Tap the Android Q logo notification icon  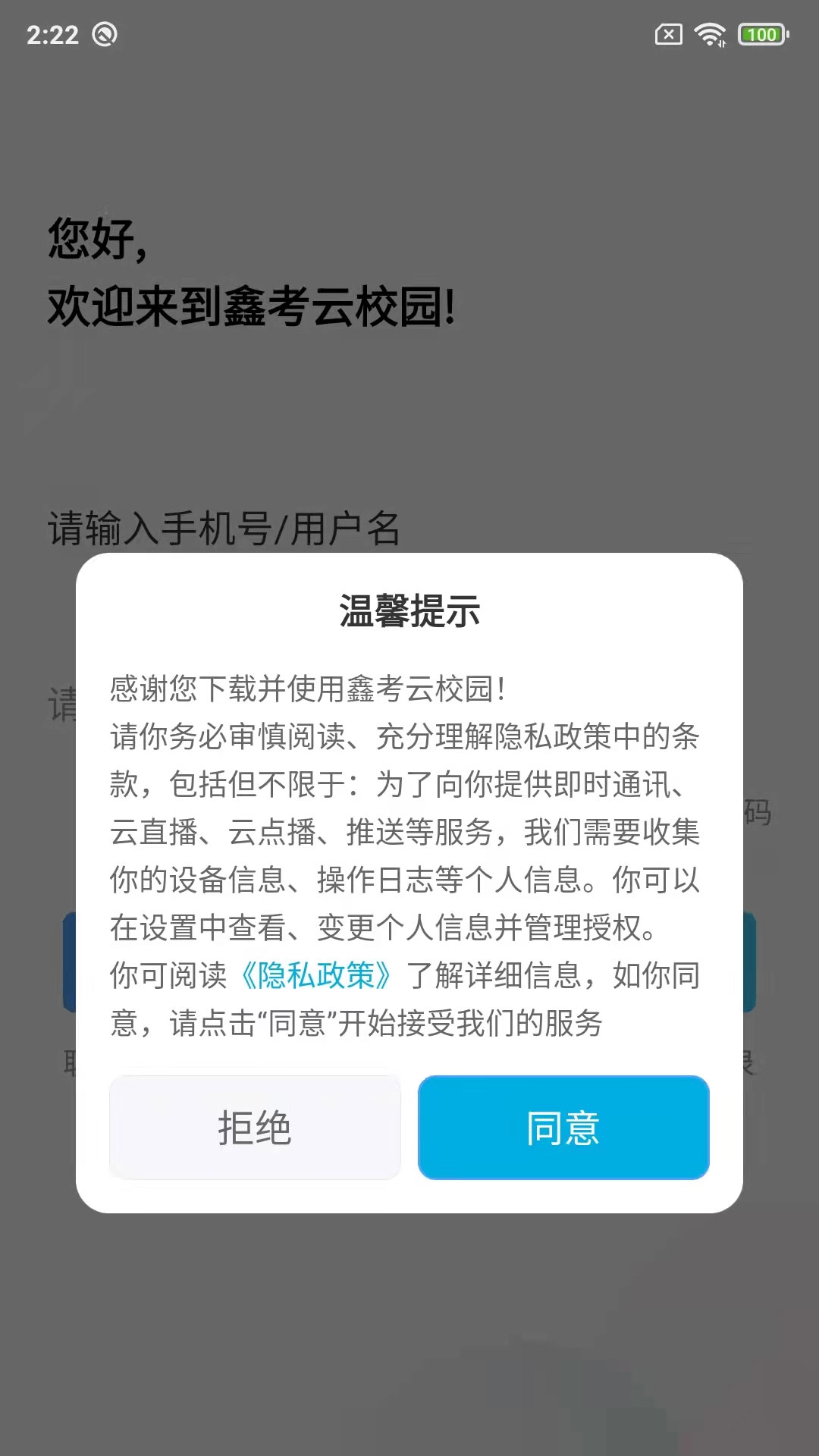coord(106,35)
